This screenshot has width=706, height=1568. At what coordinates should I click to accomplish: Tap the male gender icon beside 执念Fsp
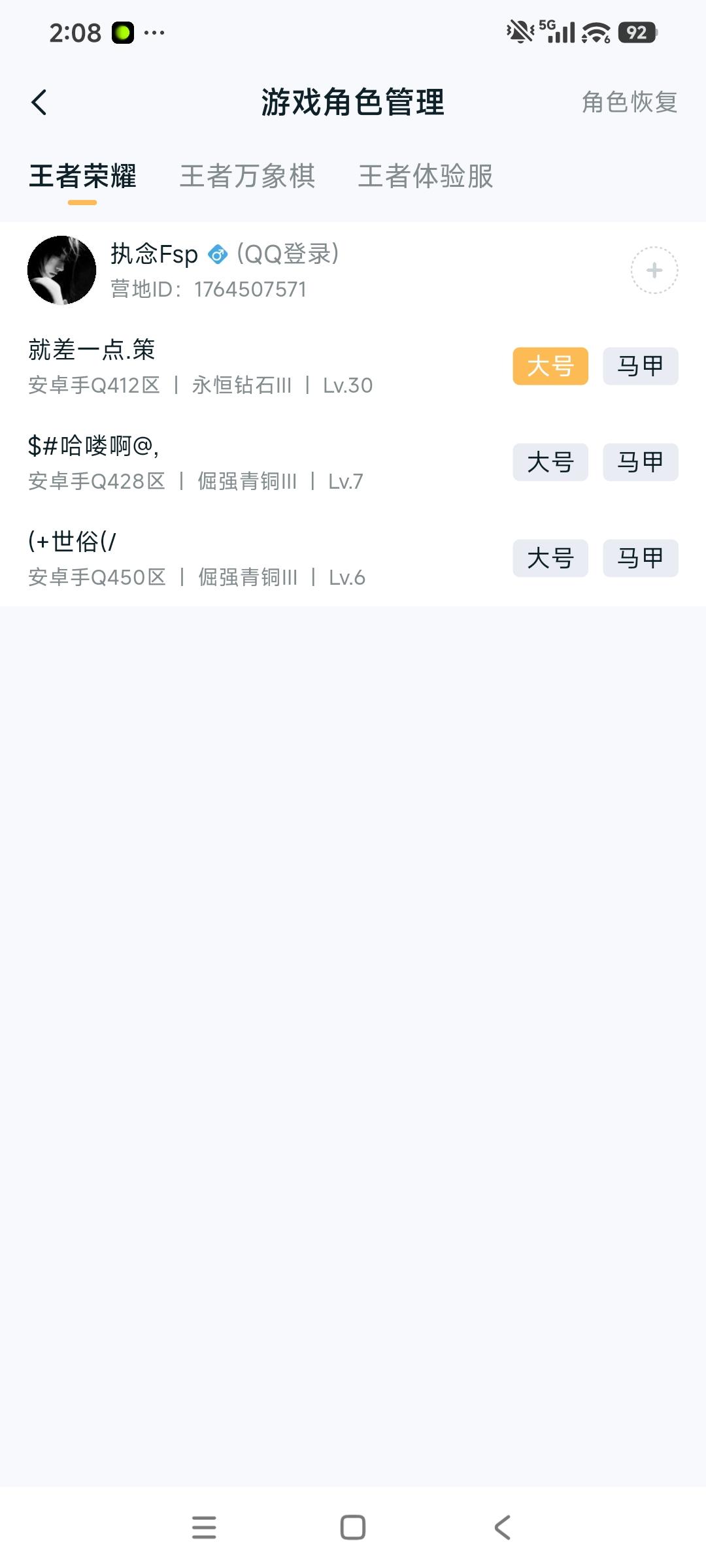pos(218,254)
